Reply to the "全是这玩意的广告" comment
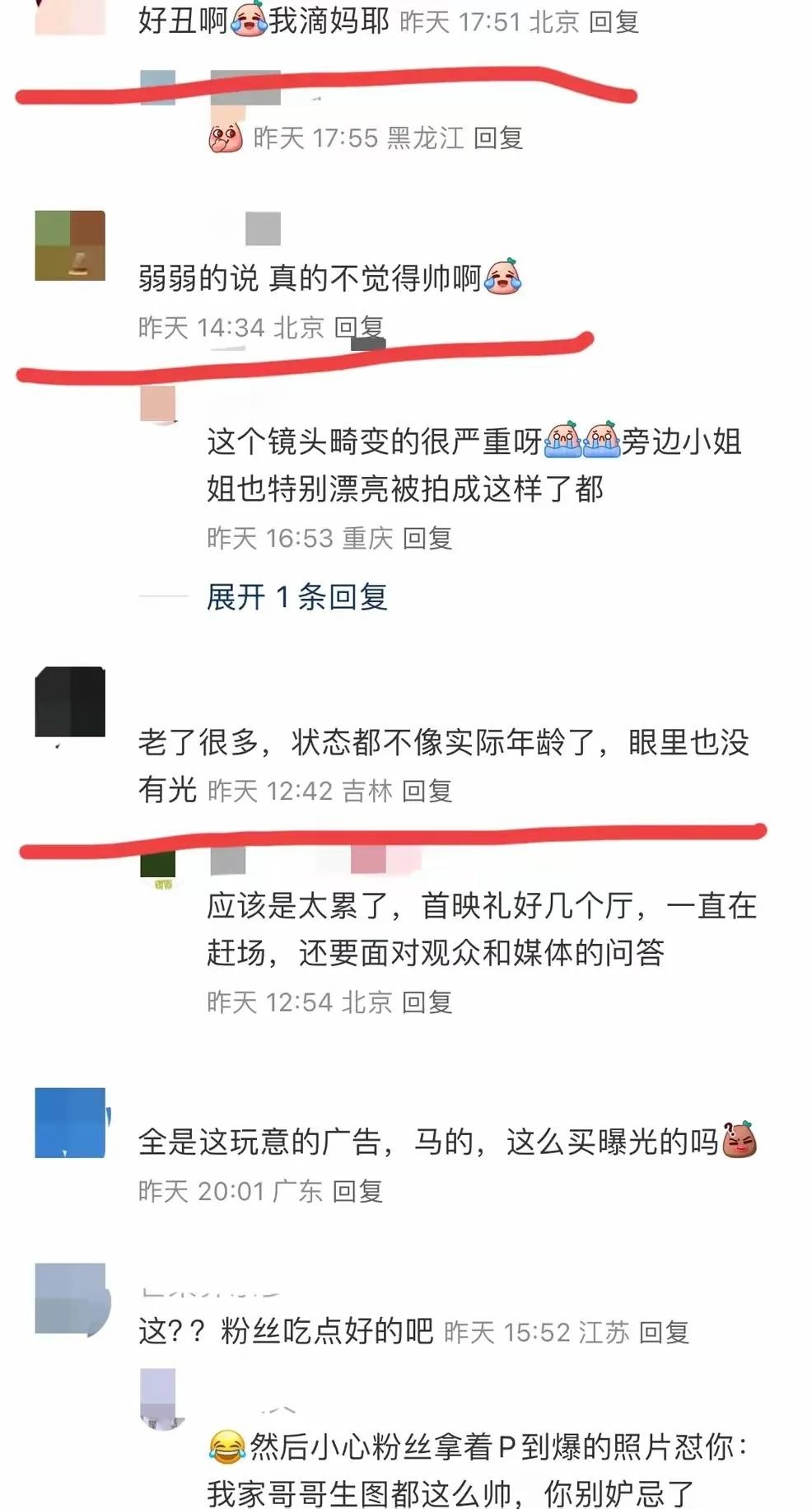The height and width of the screenshot is (1509, 812). point(358,1191)
